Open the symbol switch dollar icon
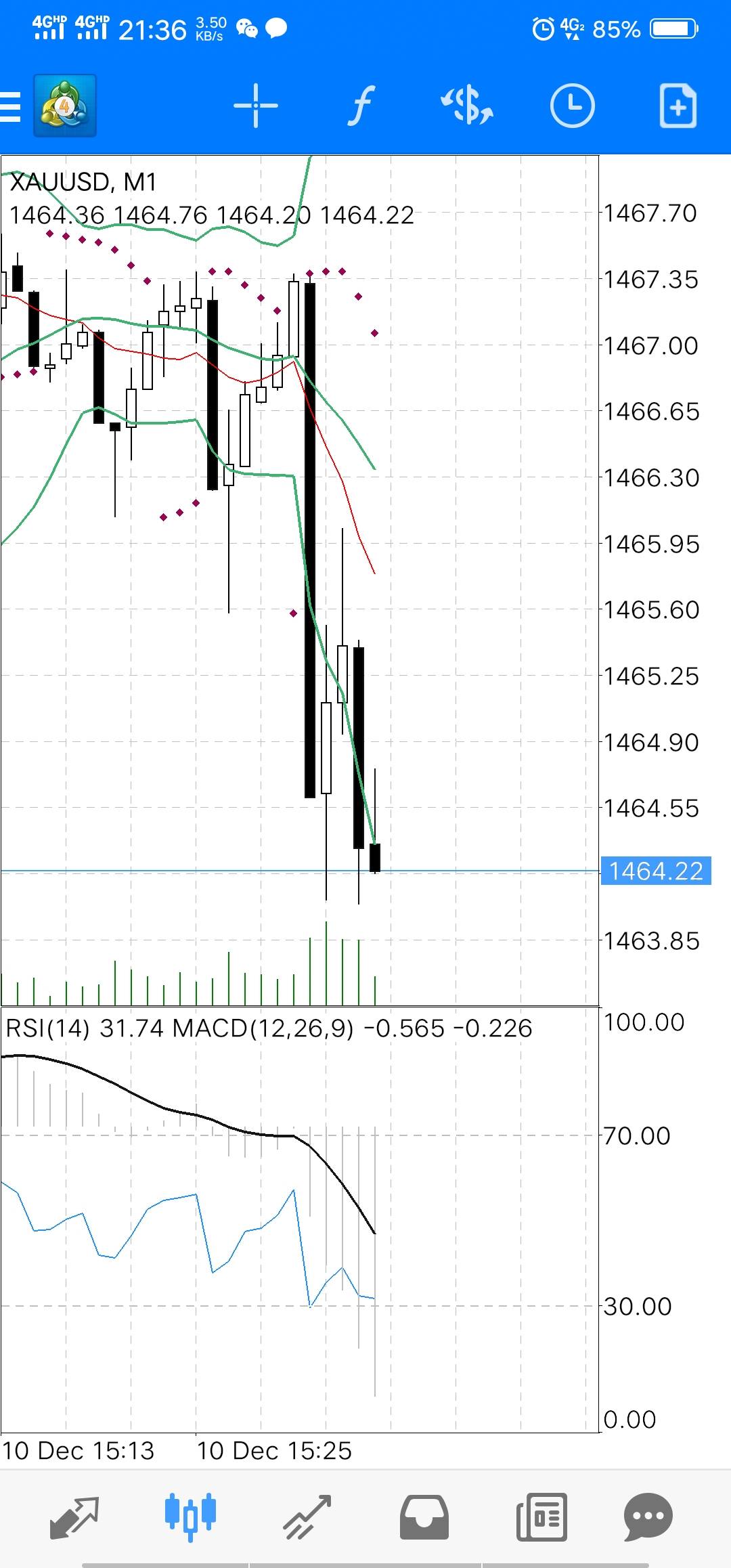The width and height of the screenshot is (731, 1568). point(467,106)
